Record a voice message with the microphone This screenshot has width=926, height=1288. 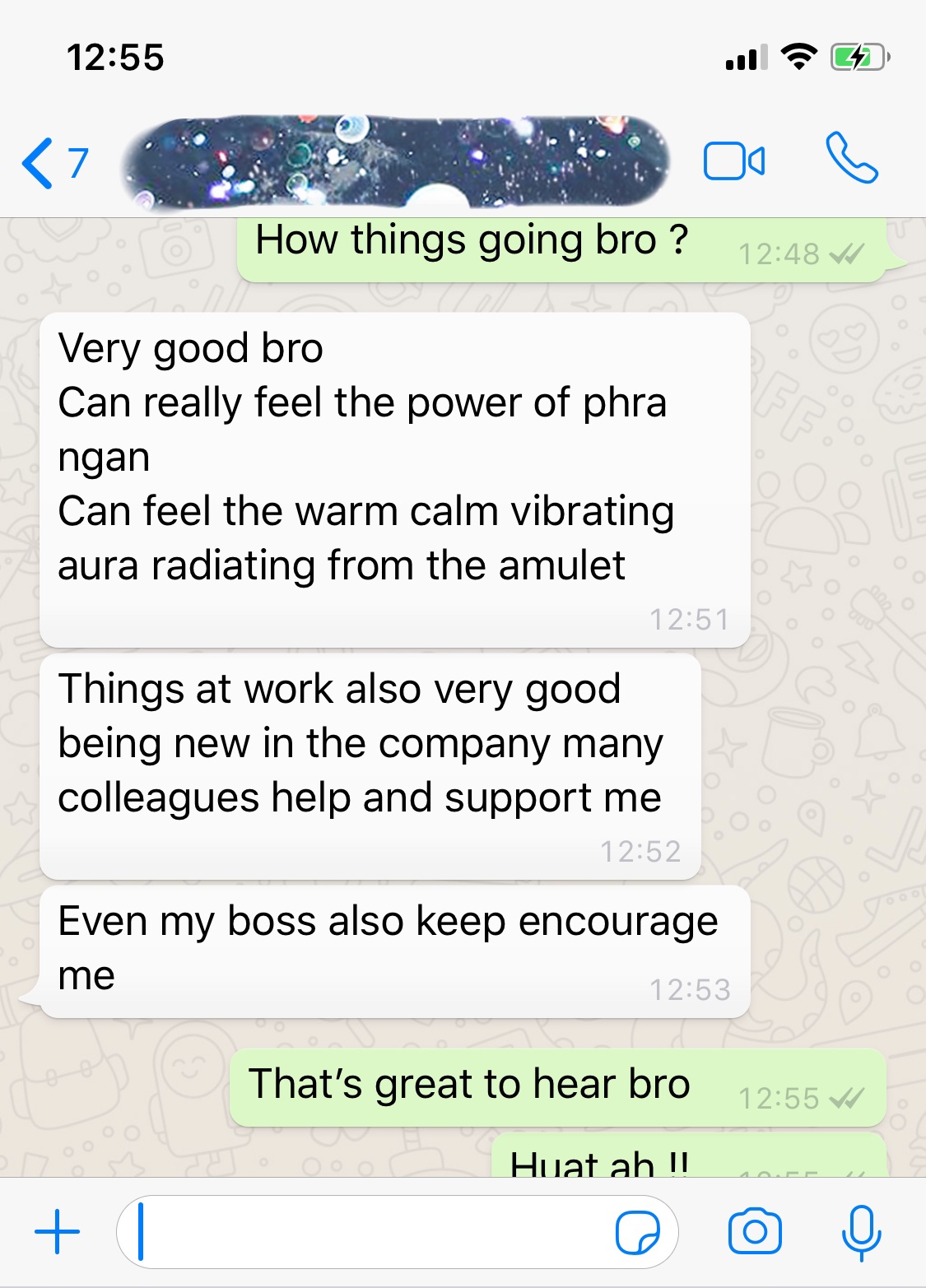[x=862, y=1232]
